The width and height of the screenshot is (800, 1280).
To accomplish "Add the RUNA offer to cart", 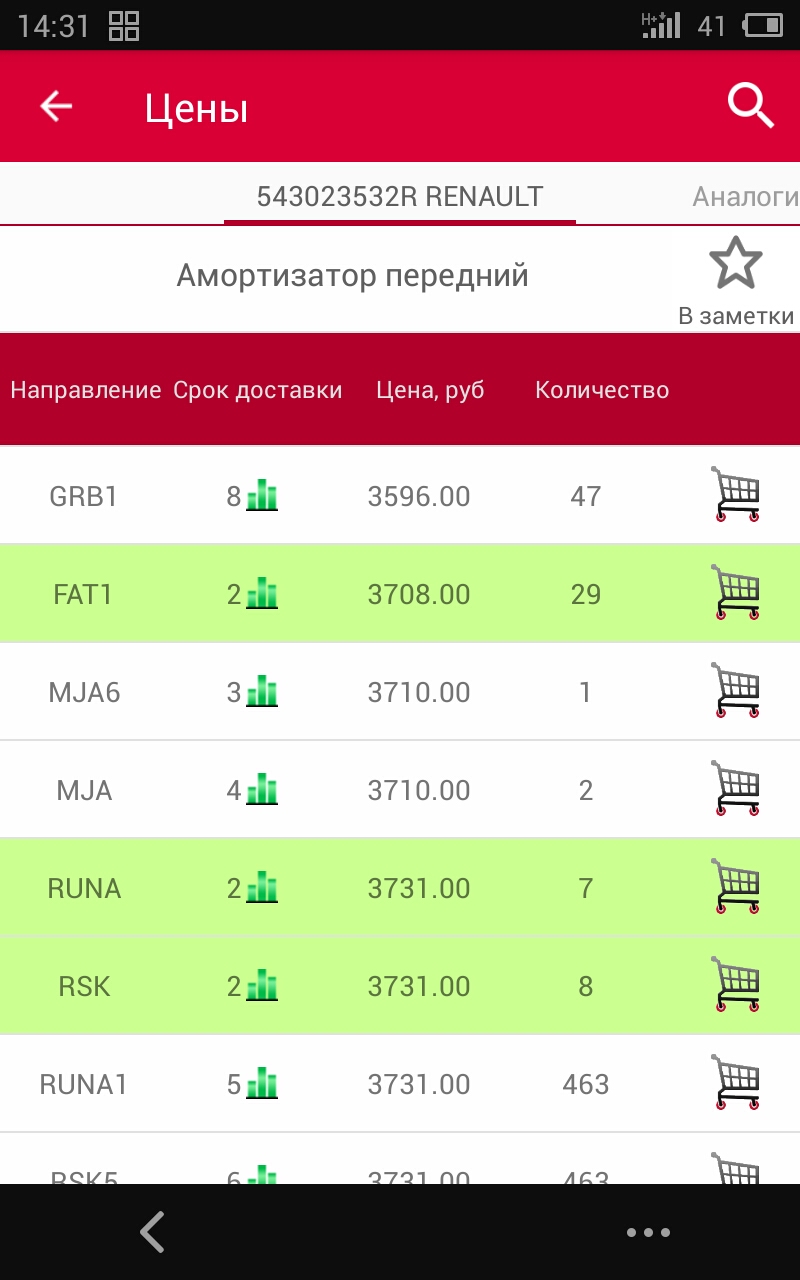I will tap(736, 887).
